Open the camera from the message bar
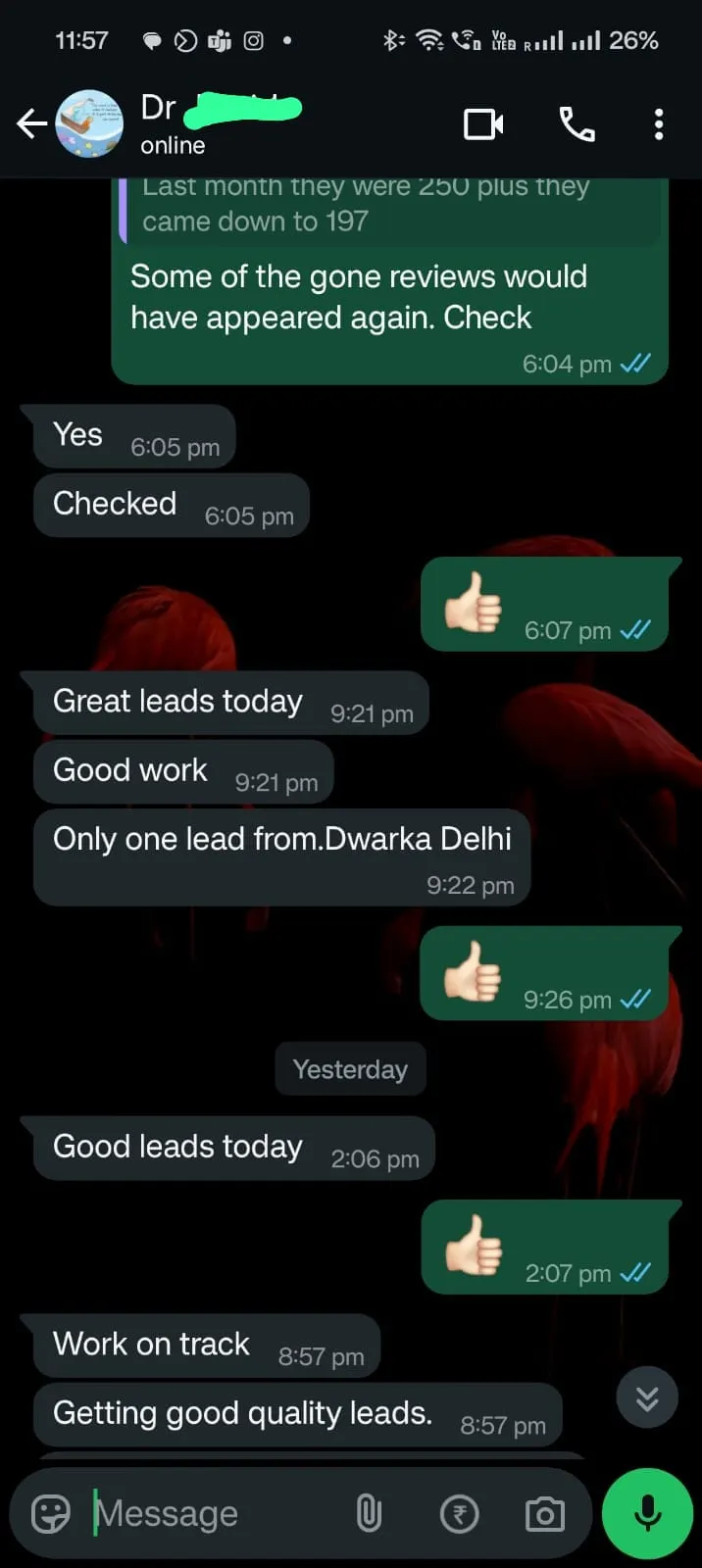Image resolution: width=702 pixels, height=1568 pixels. click(544, 1514)
